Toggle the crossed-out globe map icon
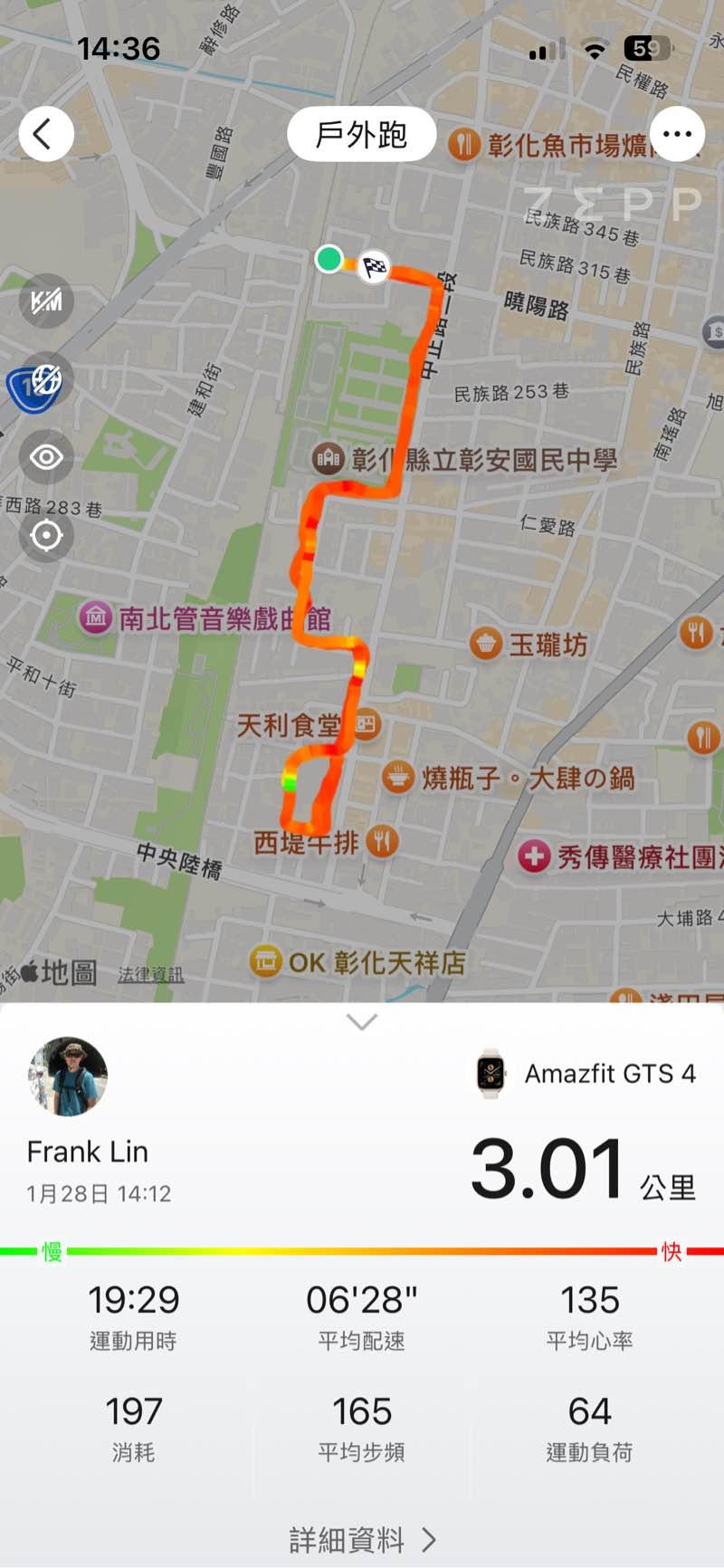This screenshot has height=1568, width=724. 46,379
